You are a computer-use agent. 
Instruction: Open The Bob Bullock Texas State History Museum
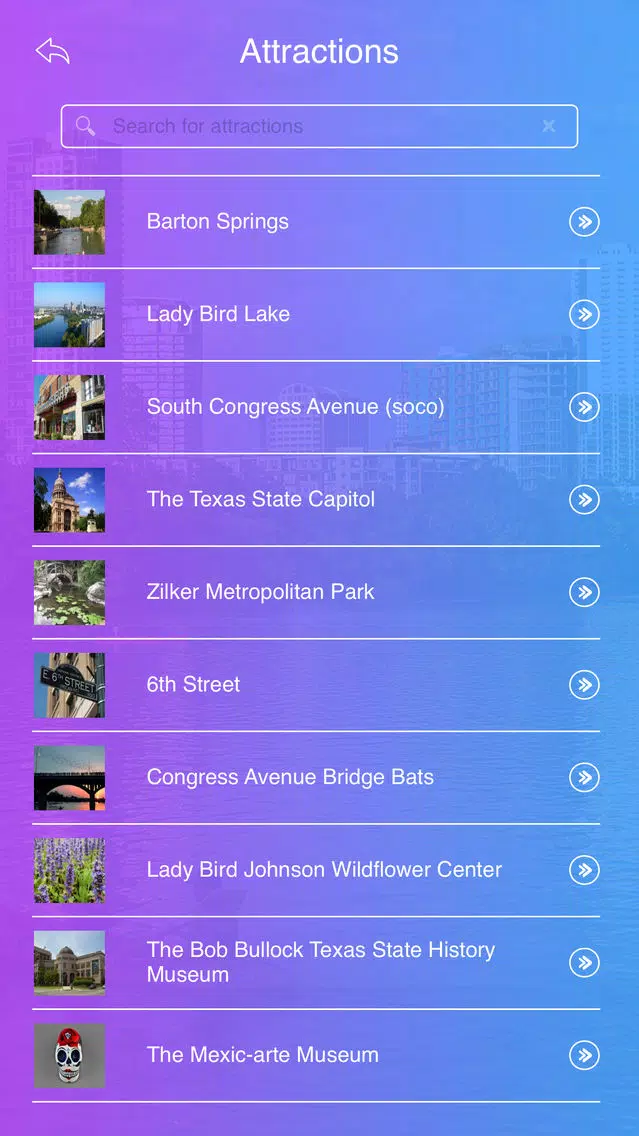316,964
